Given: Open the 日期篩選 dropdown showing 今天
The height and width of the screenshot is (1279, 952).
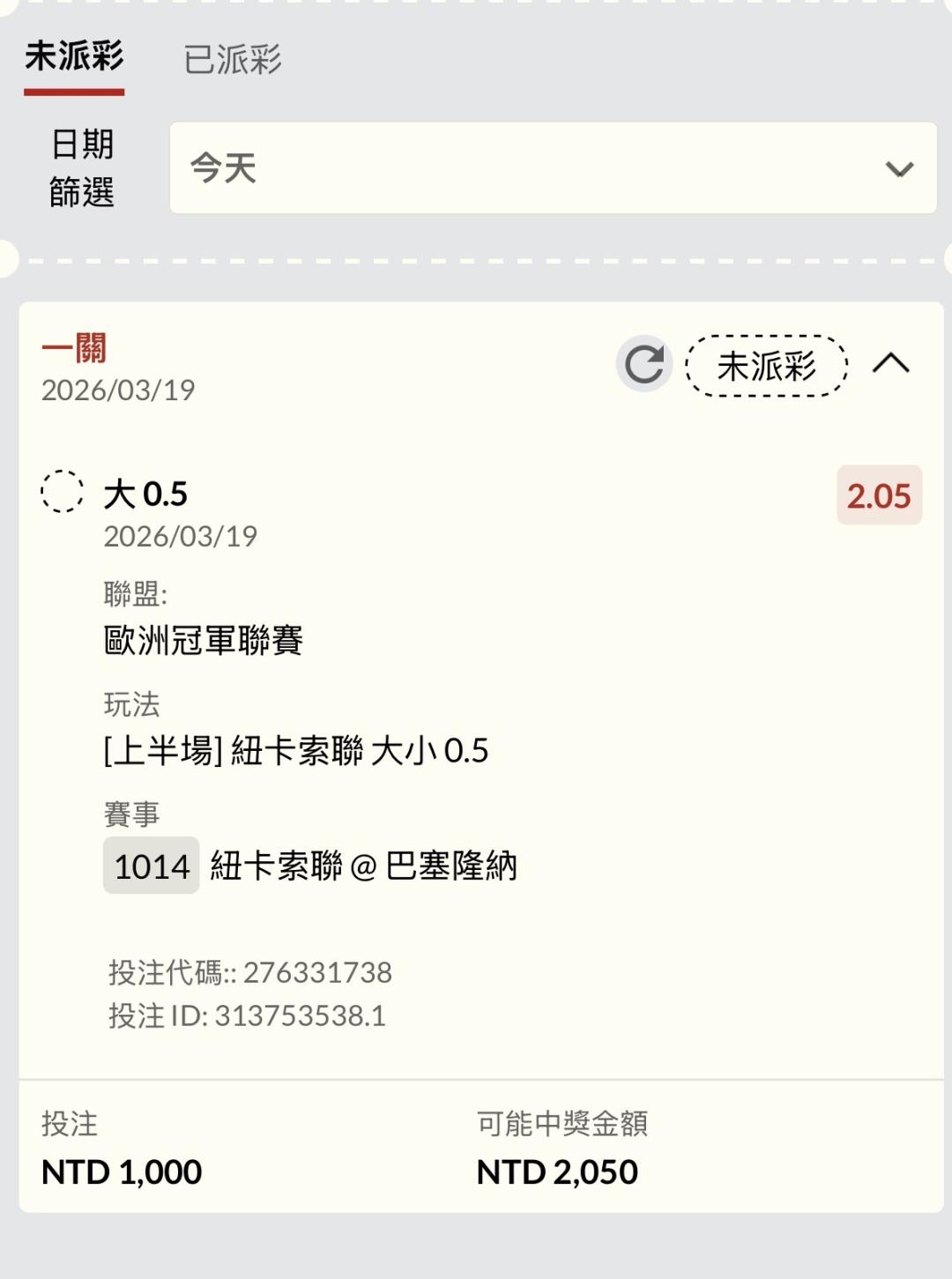Looking at the screenshot, I should (x=553, y=168).
